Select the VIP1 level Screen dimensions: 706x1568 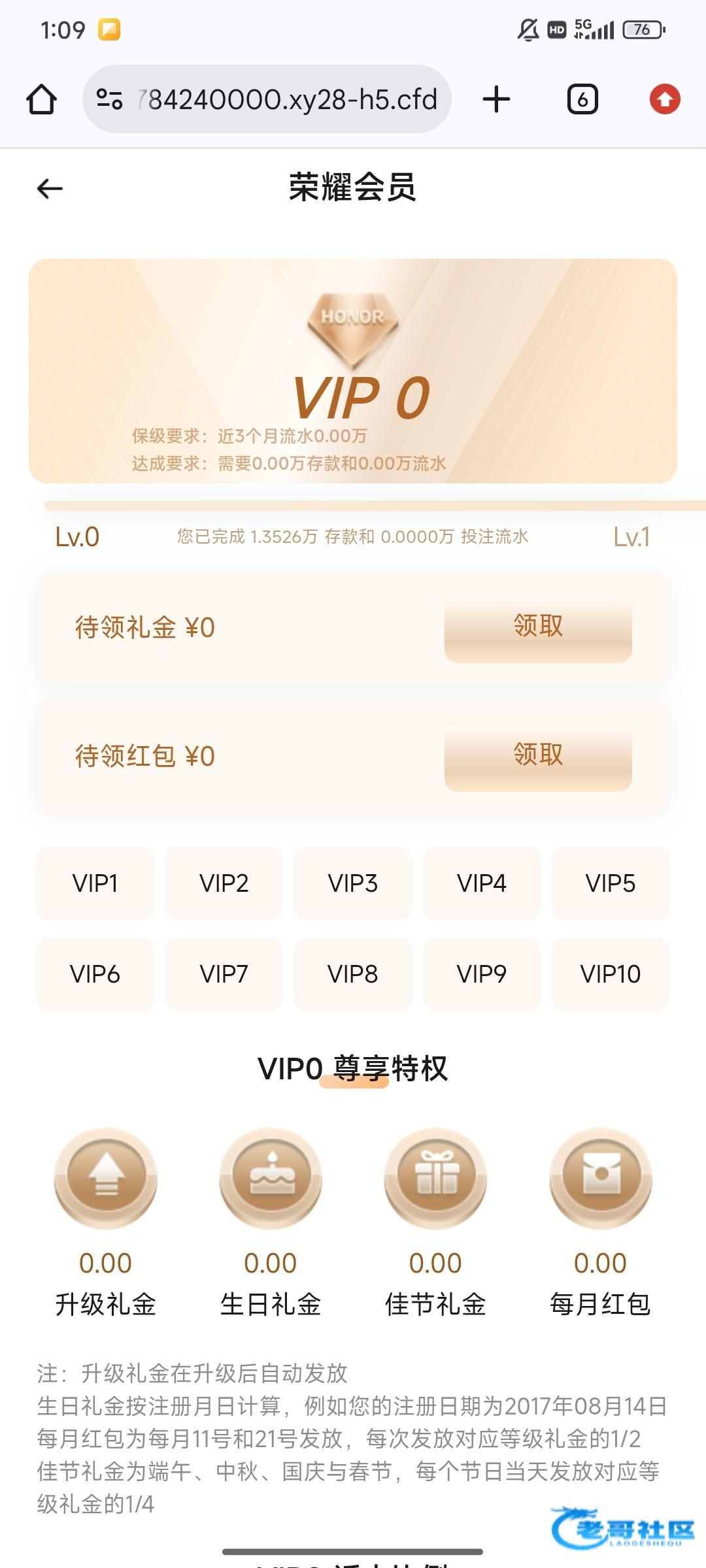(x=95, y=883)
